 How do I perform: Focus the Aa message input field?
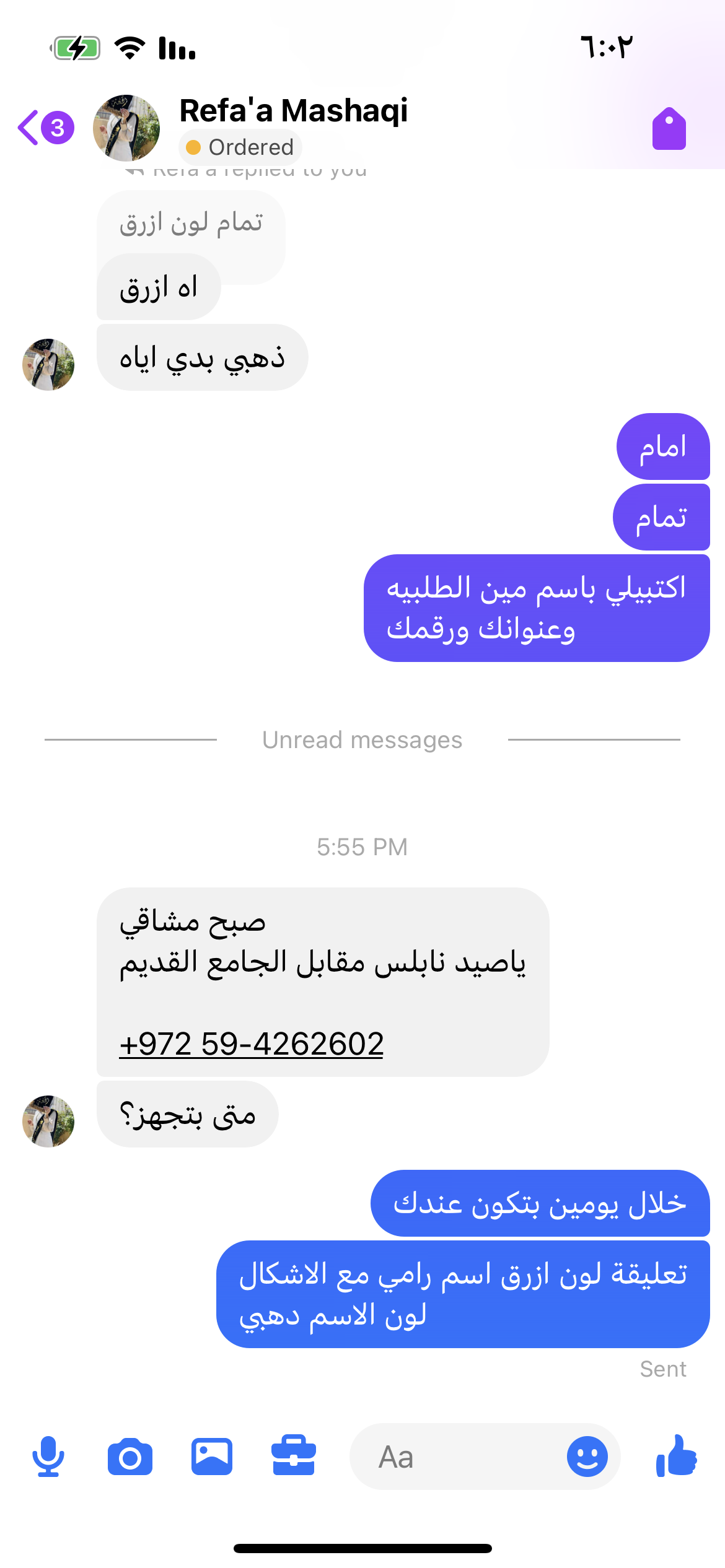pyautogui.click(x=459, y=1457)
